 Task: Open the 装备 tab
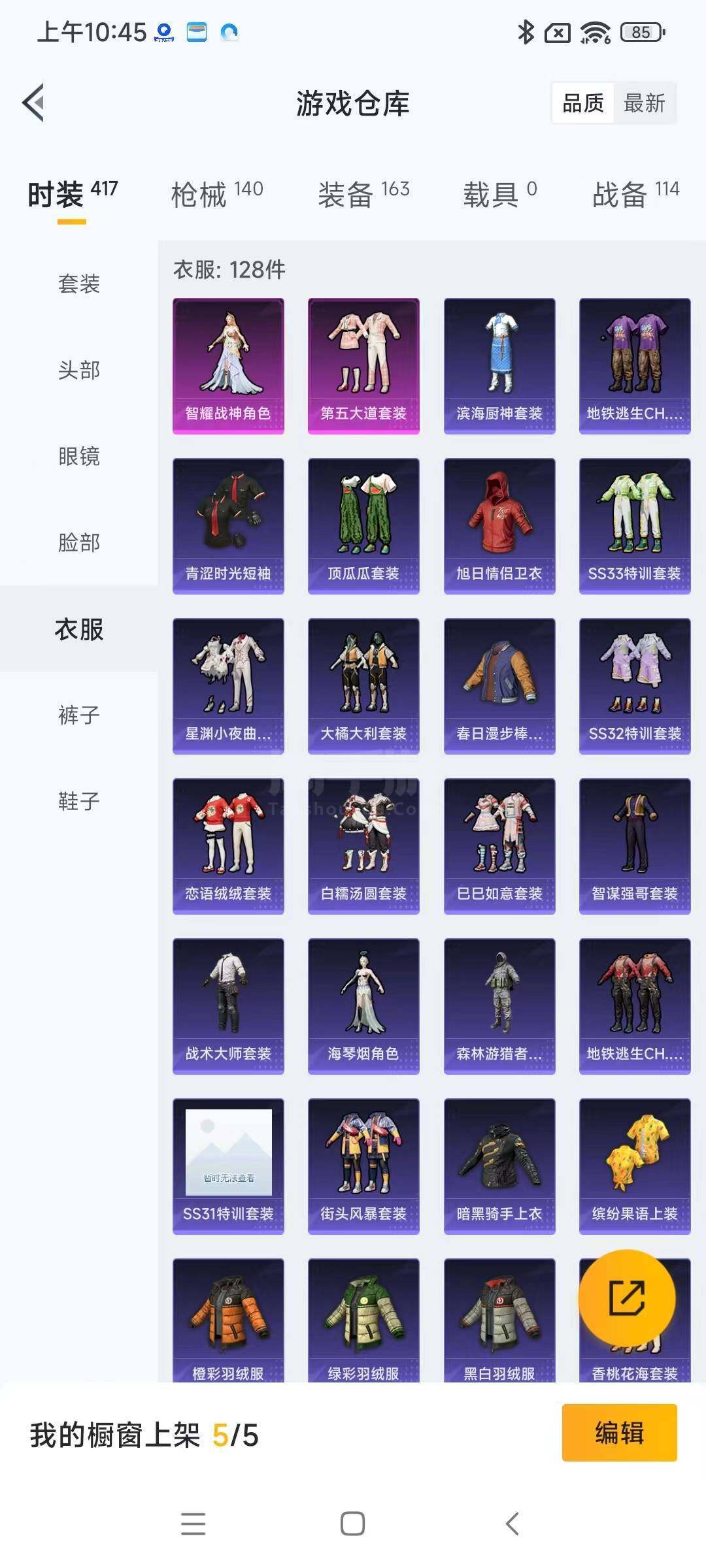(x=363, y=194)
